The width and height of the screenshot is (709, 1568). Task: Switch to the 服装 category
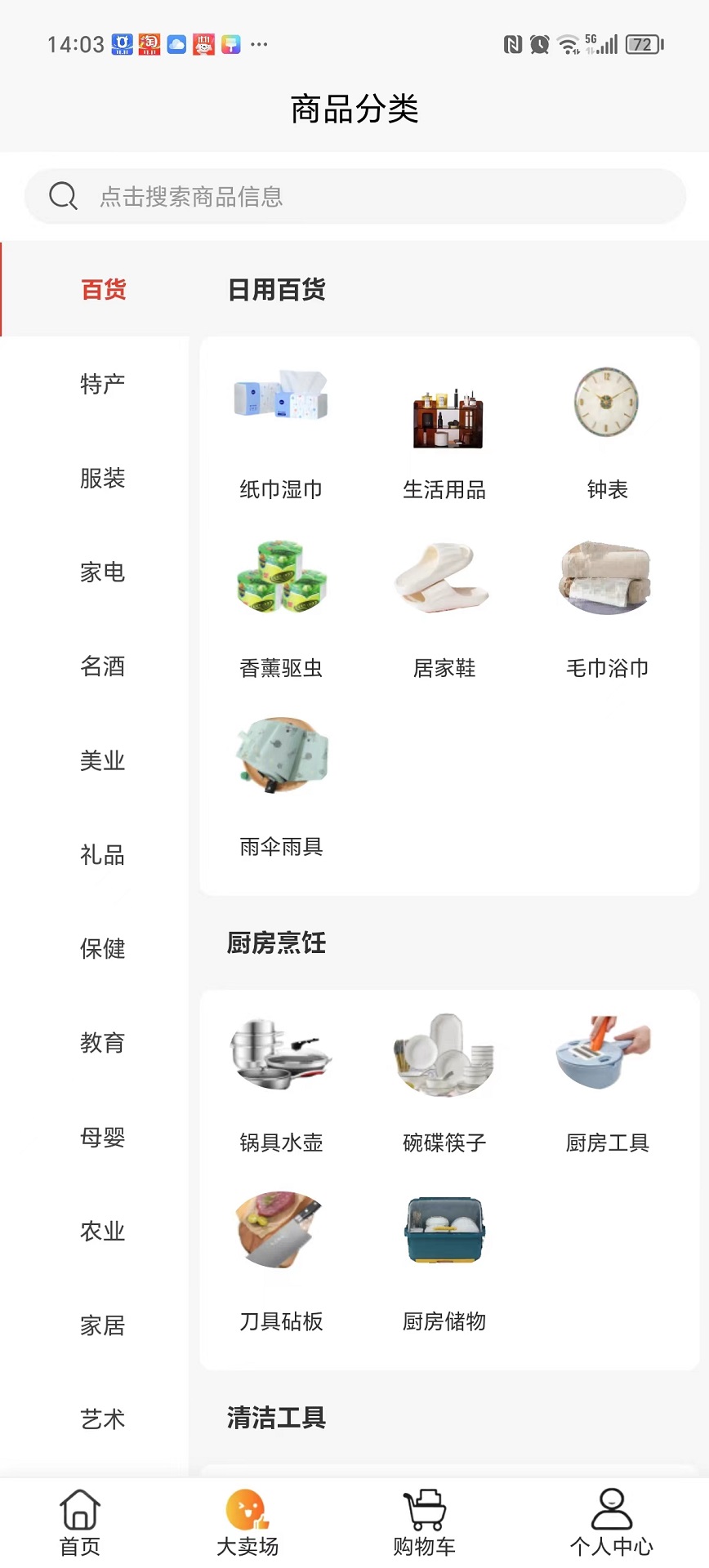103,478
